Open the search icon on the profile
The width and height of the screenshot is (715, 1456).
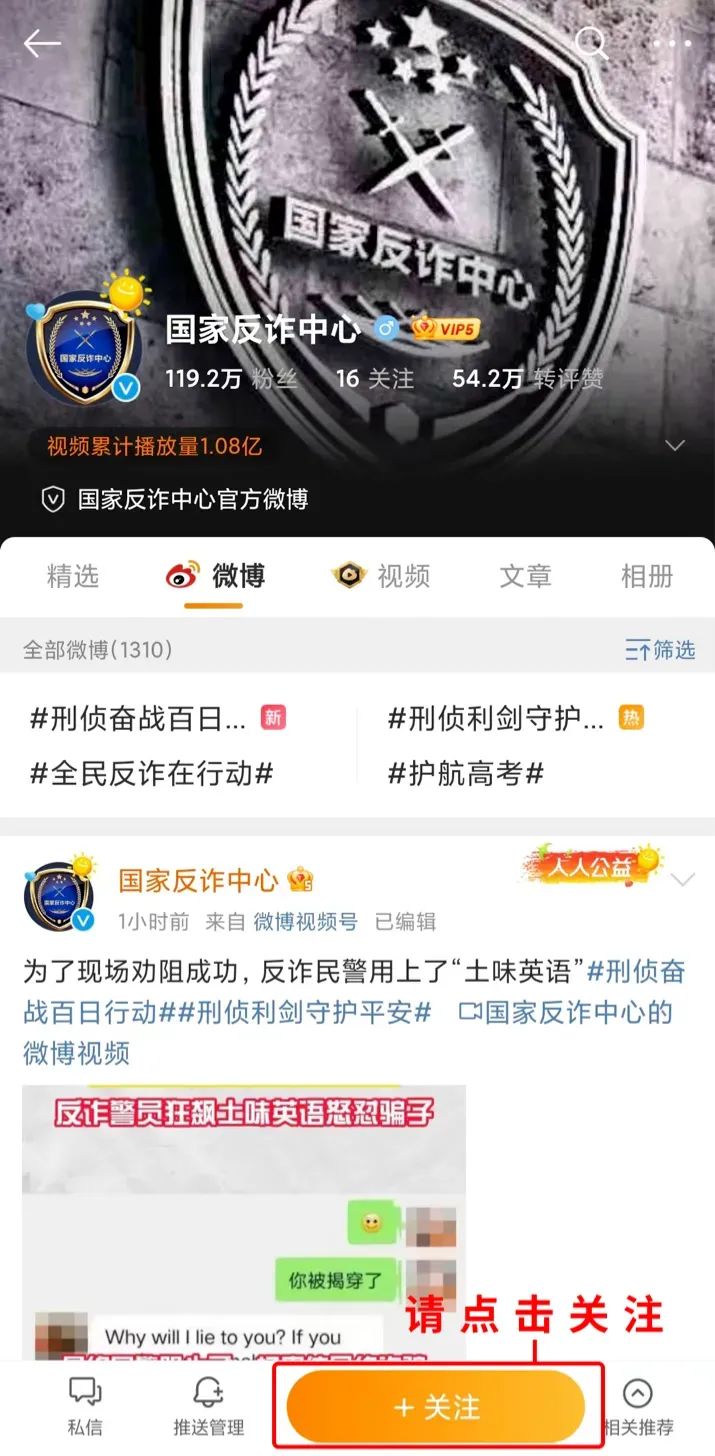(592, 43)
